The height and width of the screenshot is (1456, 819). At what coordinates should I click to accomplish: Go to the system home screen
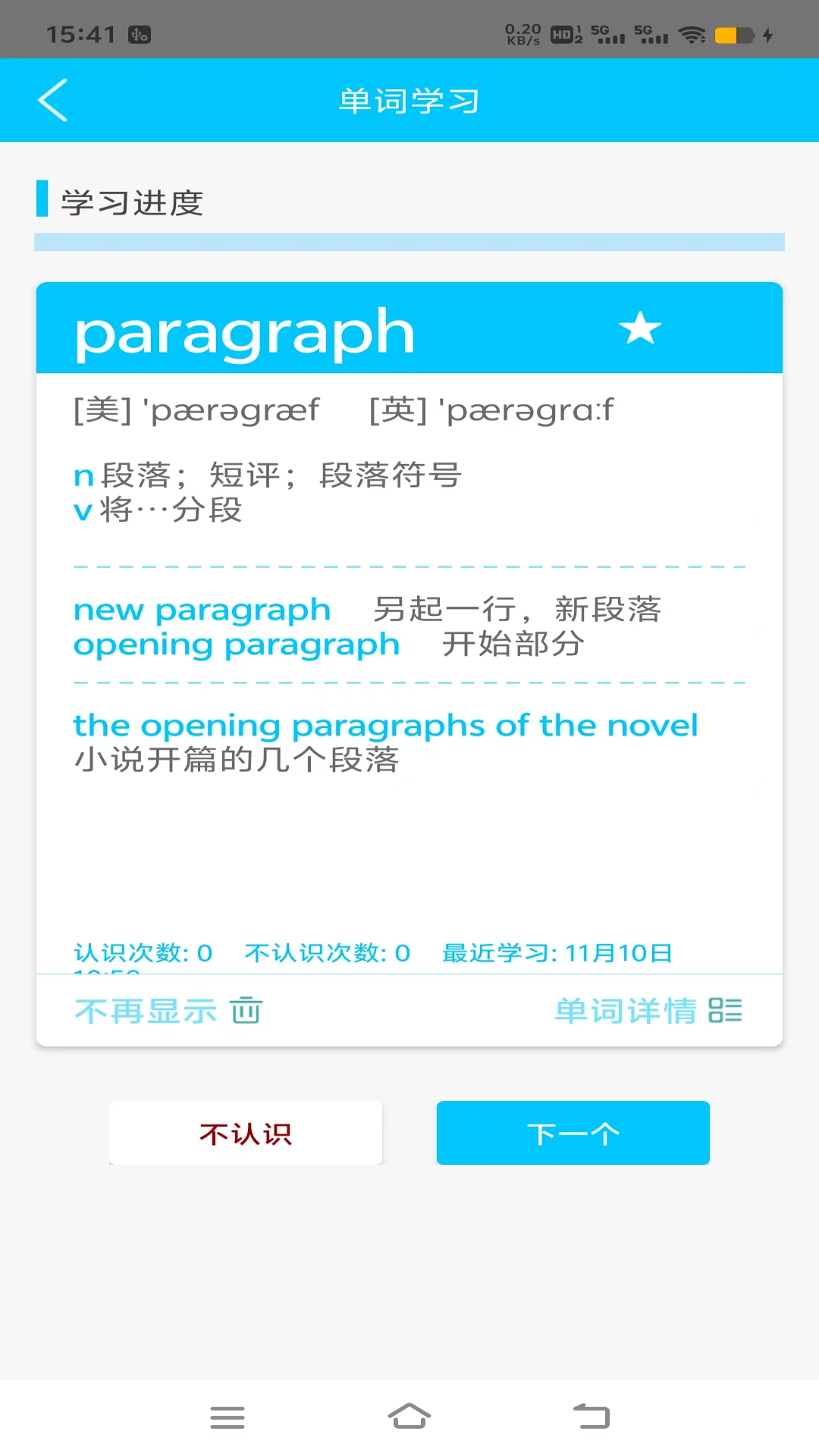click(409, 1416)
